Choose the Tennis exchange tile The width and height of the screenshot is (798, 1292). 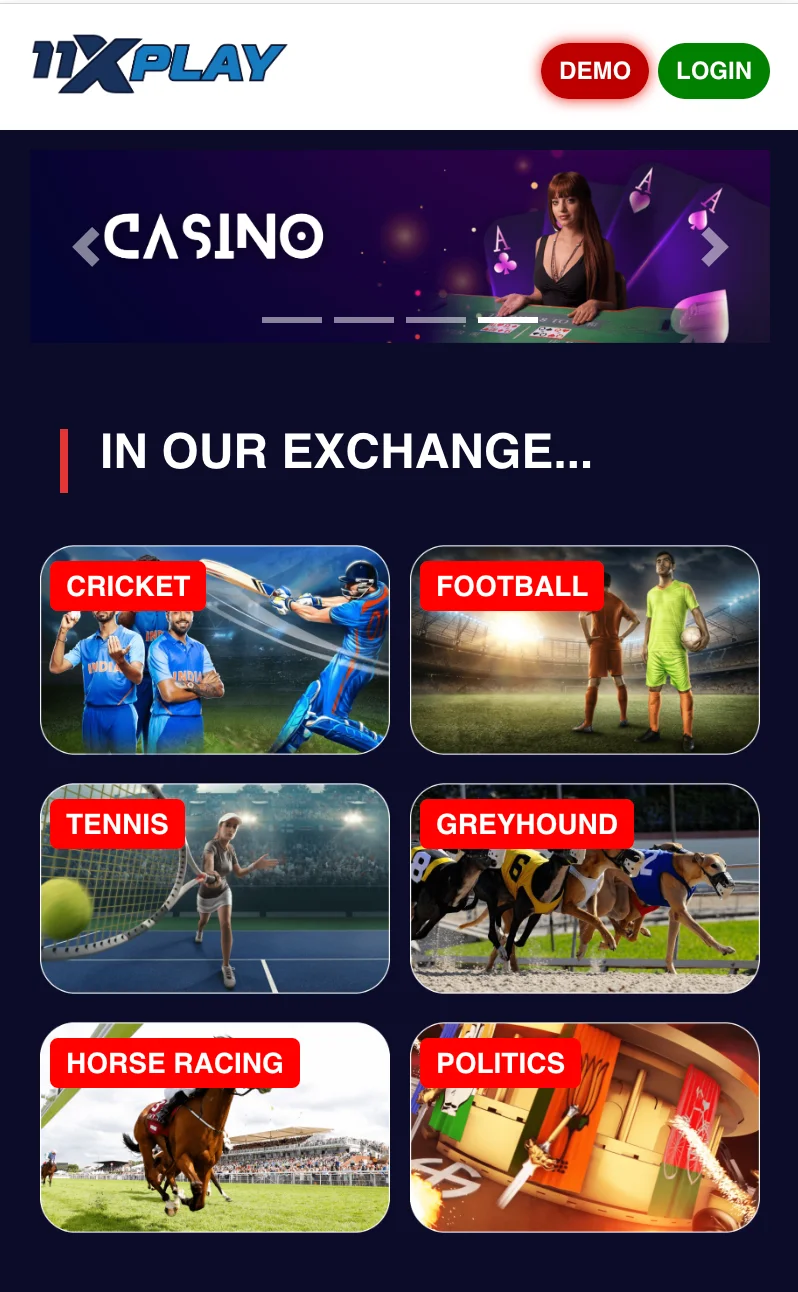215,888
